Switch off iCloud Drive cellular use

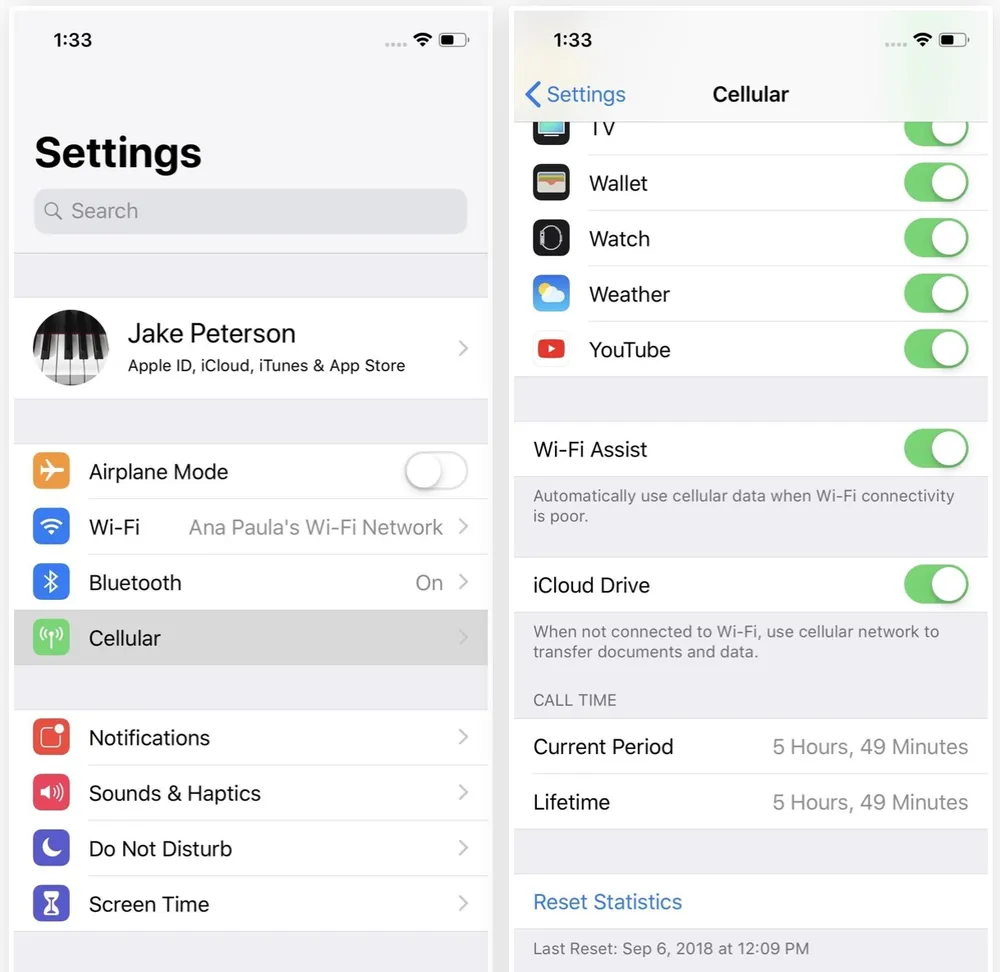pos(936,585)
